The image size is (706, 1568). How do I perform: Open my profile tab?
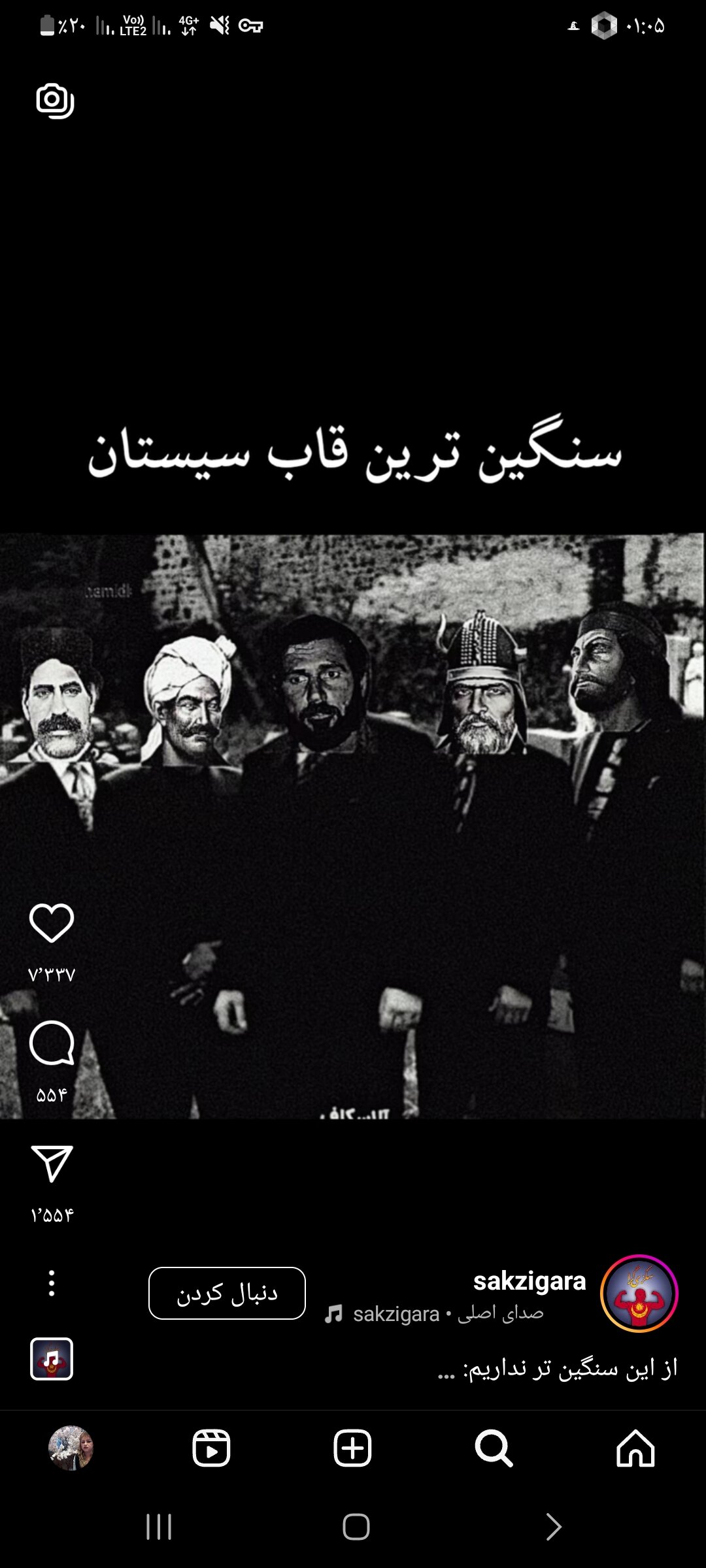[x=71, y=1448]
